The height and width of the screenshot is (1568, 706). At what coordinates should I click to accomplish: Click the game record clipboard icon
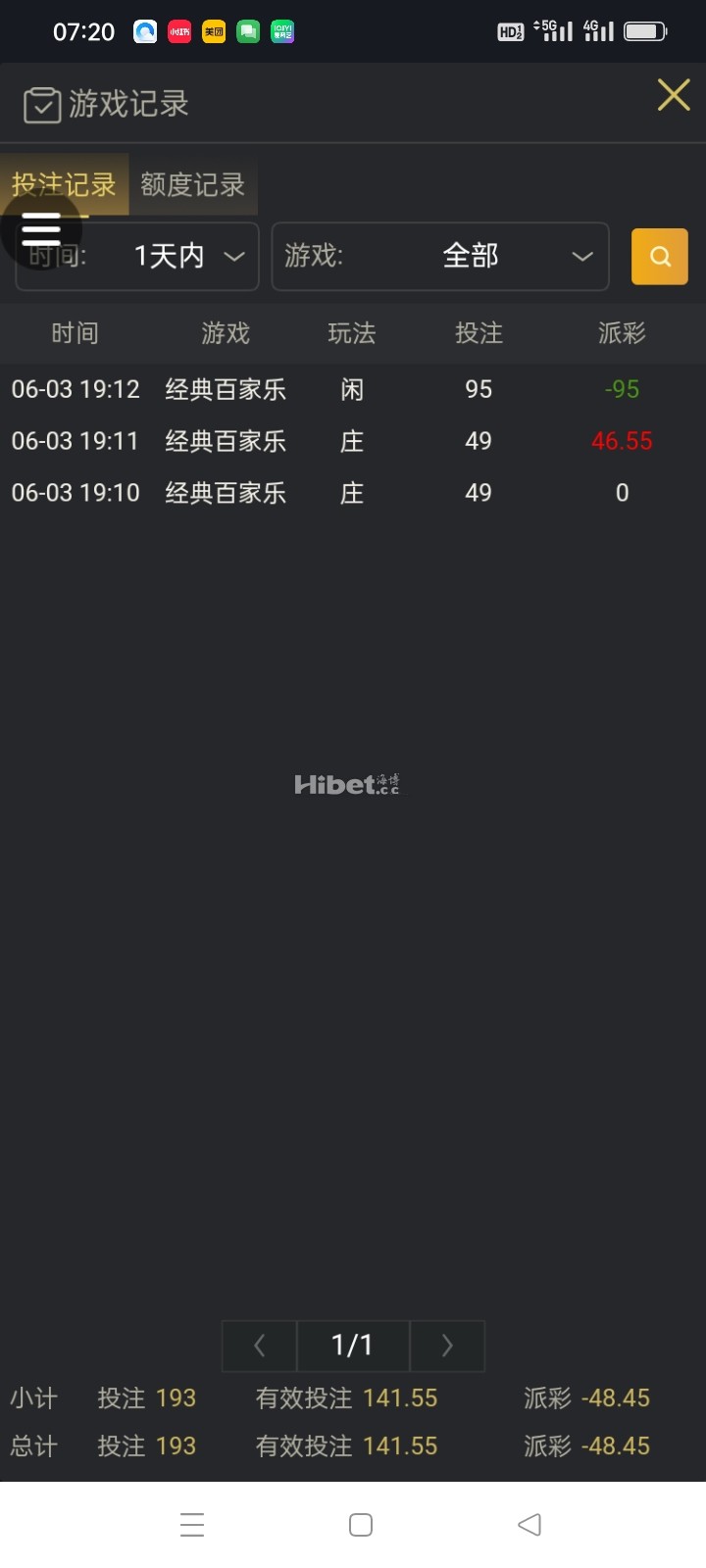(40, 102)
